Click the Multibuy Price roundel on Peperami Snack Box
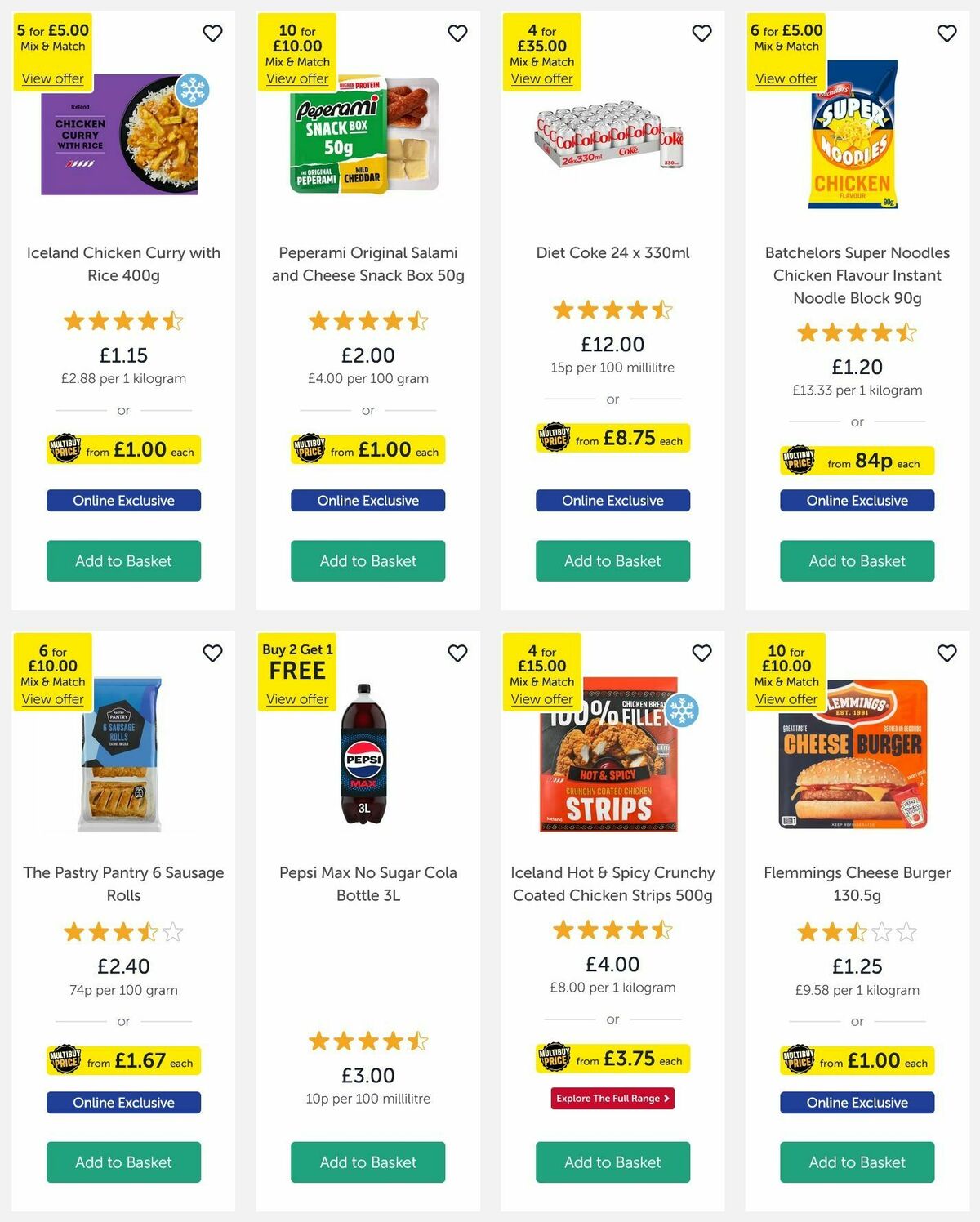Screen dimensions: 980x1222 [x=309, y=450]
